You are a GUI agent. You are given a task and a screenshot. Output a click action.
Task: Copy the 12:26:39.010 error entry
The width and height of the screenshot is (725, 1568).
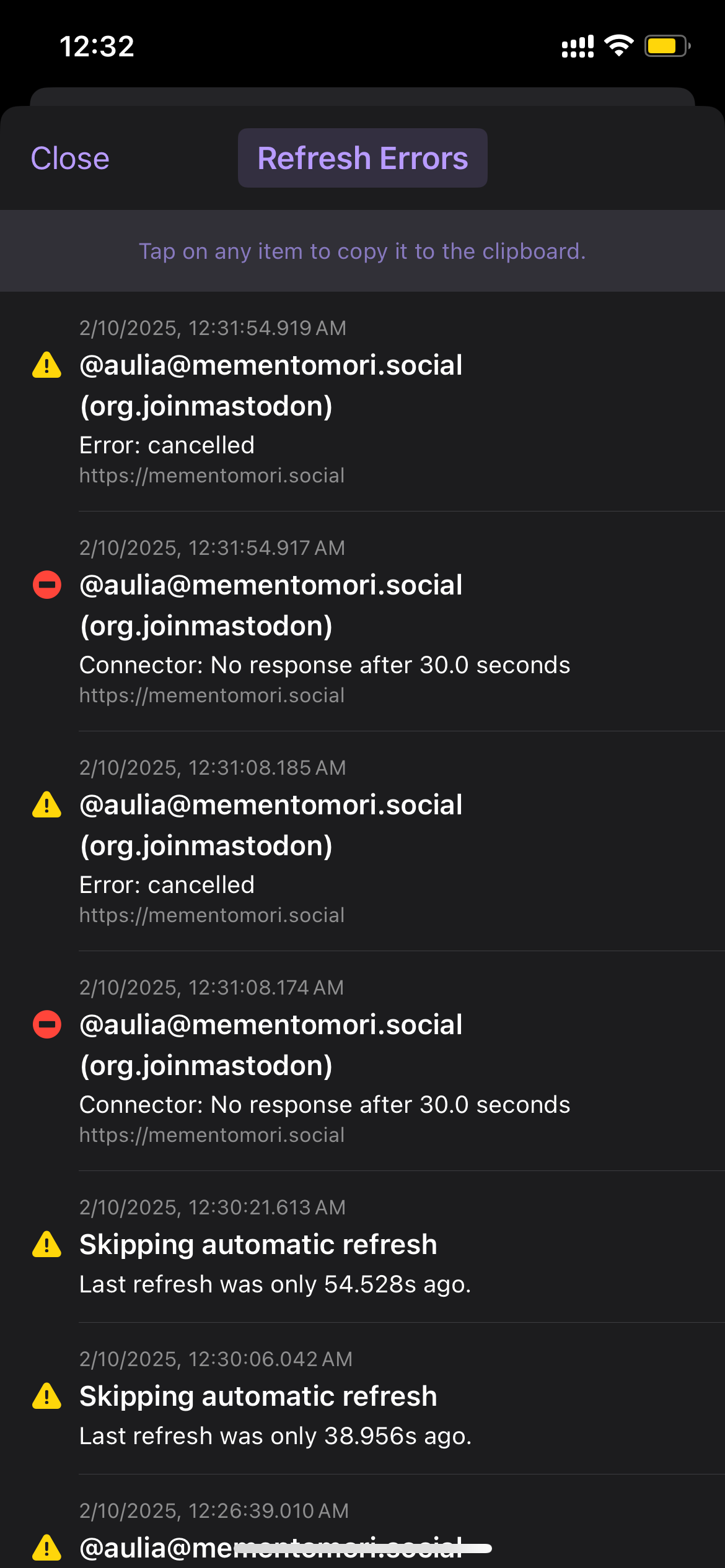[x=362, y=1530]
